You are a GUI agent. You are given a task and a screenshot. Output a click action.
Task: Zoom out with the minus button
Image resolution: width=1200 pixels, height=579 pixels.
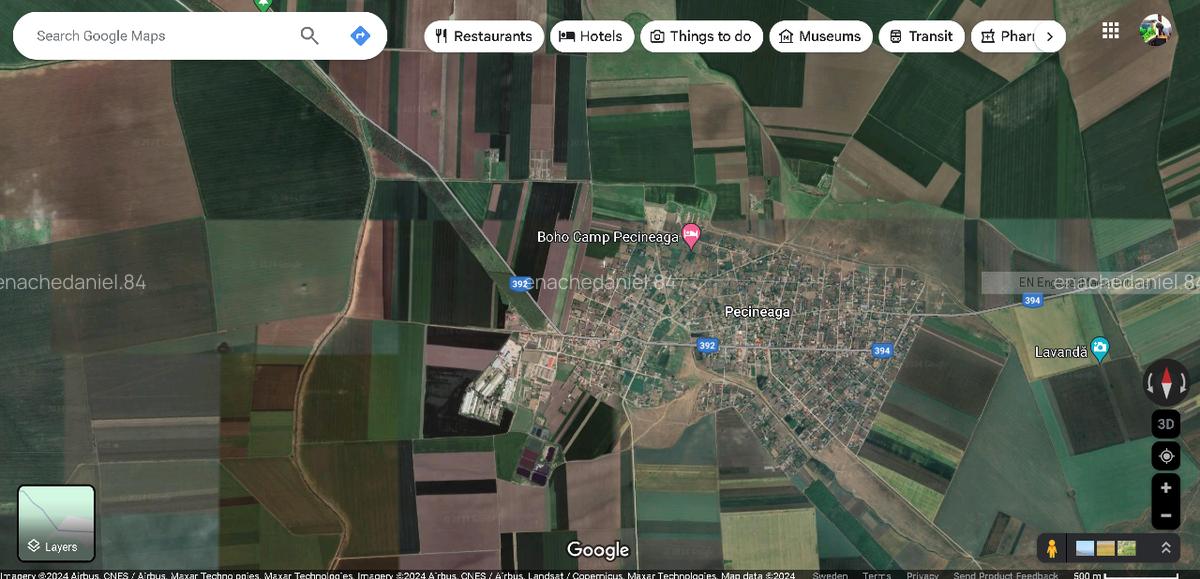pyautogui.click(x=1166, y=516)
